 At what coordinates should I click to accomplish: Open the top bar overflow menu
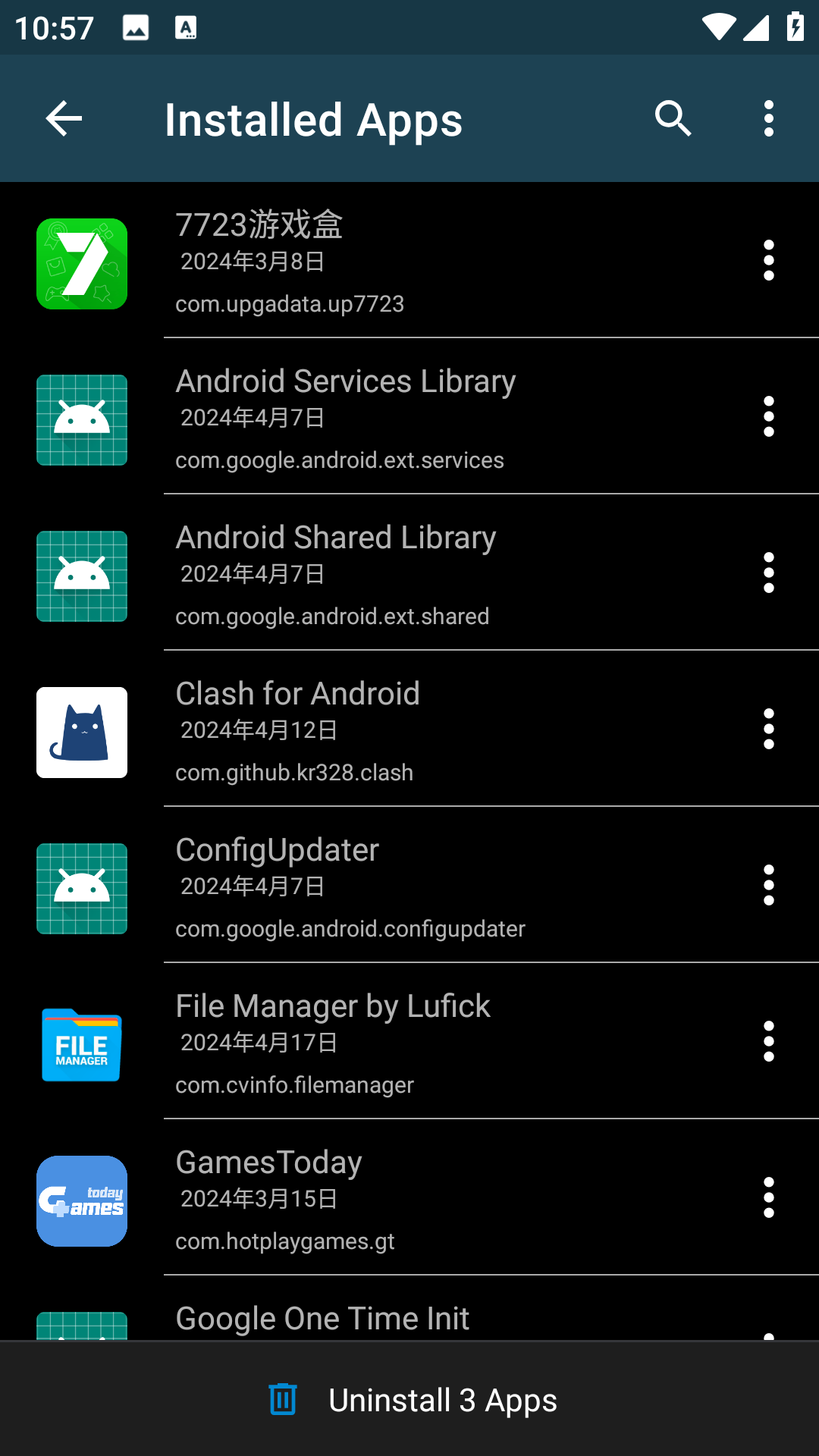point(768,119)
